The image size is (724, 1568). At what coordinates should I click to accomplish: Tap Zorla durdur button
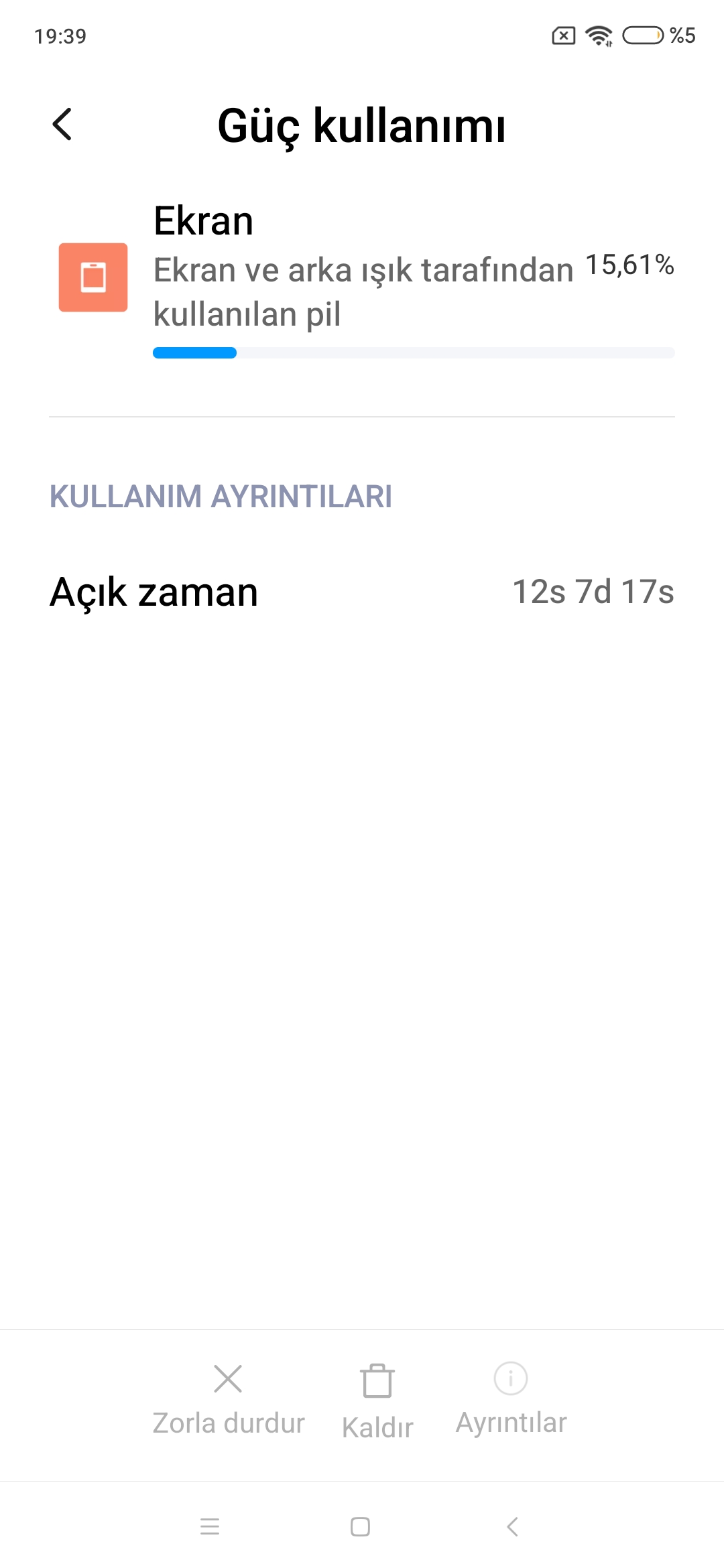point(229,1400)
